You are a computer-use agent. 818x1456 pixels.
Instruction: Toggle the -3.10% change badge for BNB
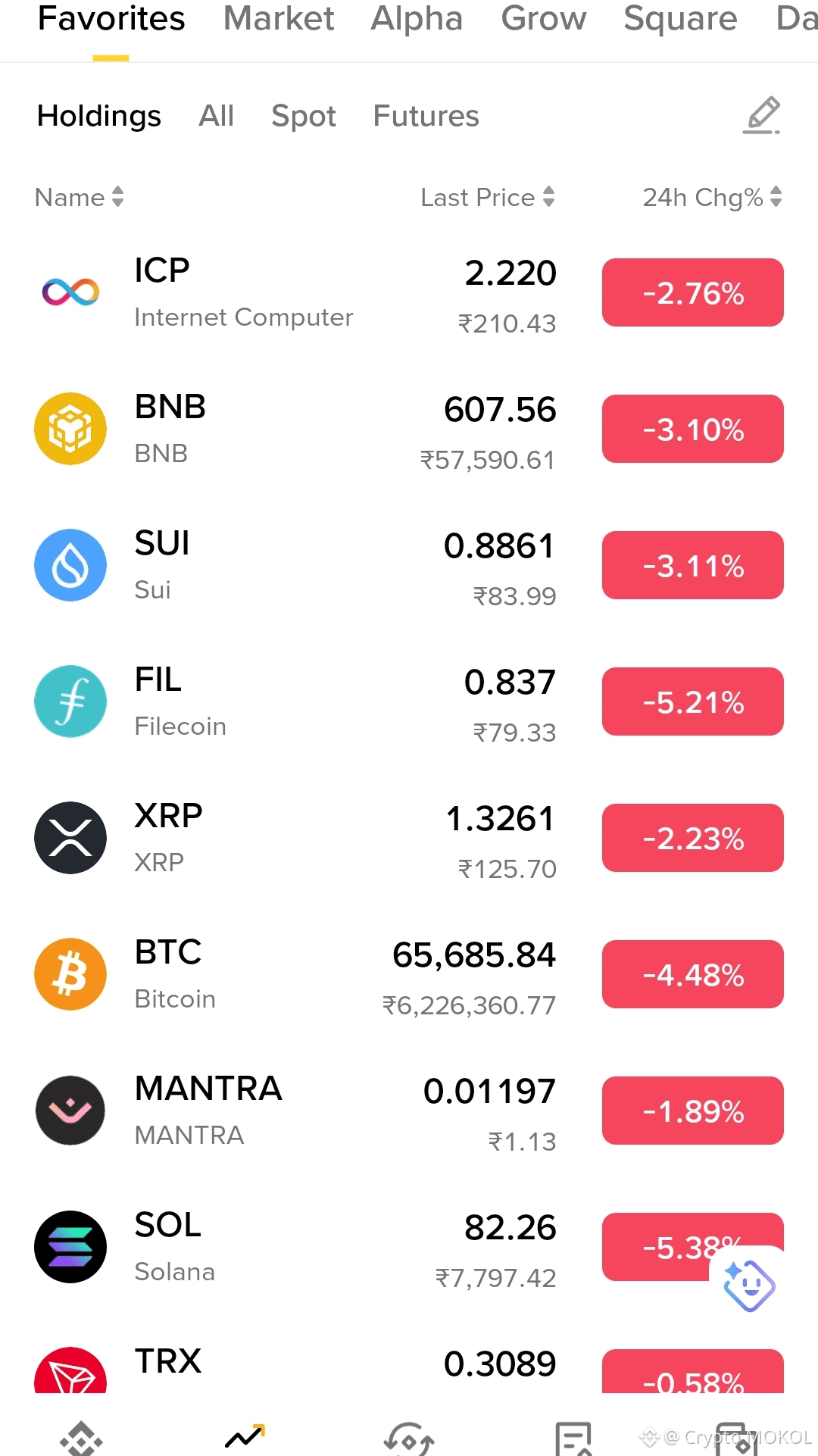pos(693,429)
